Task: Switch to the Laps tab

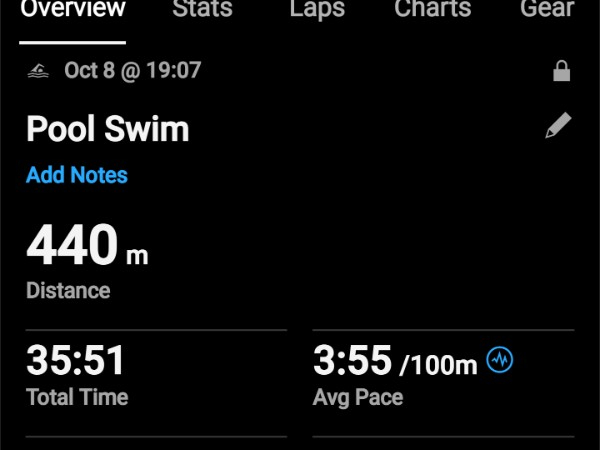Action: click(x=317, y=10)
